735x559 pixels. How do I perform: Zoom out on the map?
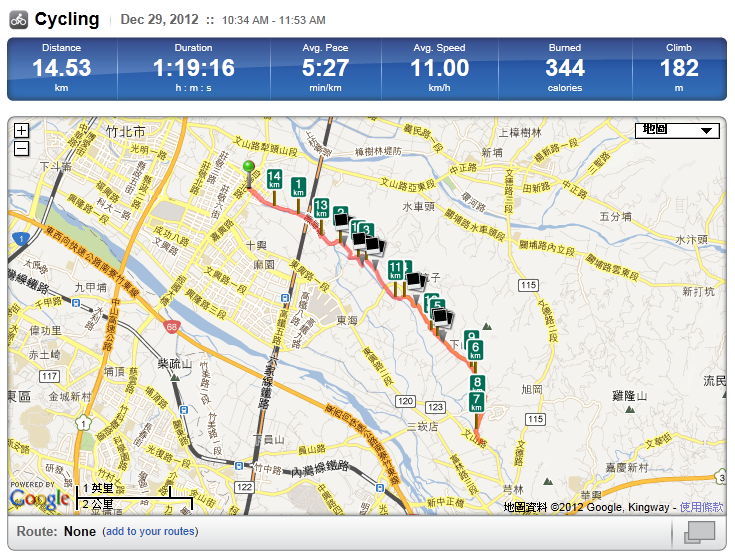pyautogui.click(x=22, y=149)
